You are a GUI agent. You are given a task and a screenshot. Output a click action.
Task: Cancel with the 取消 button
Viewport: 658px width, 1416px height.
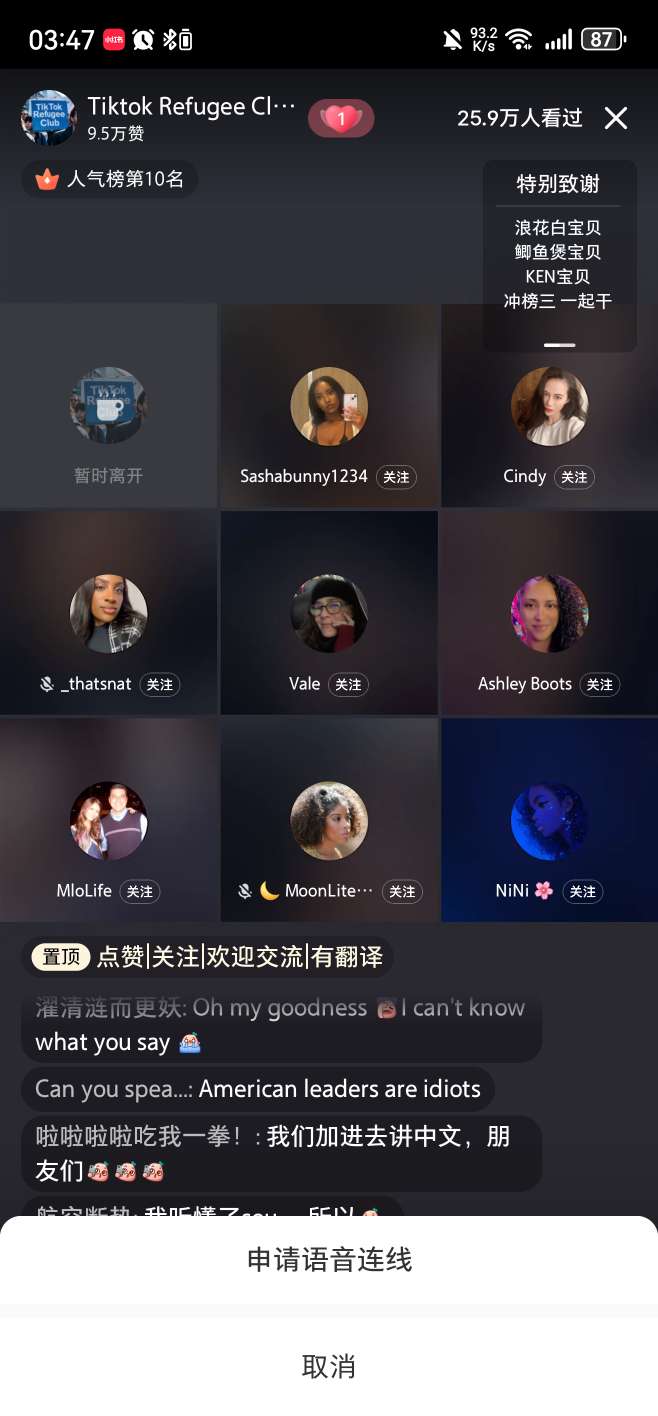click(329, 1366)
